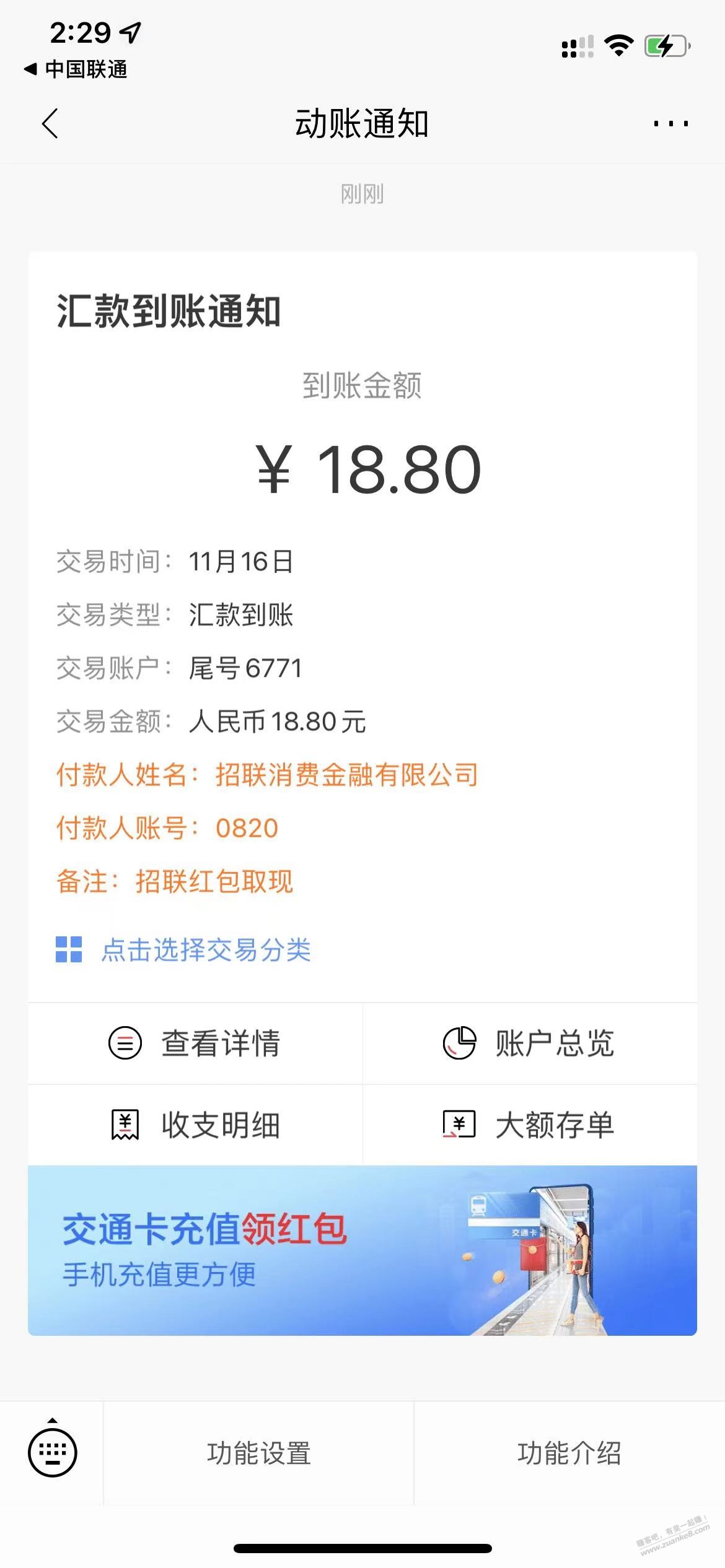The image size is (725, 1568).
Task: Open the three-dot overflow menu
Action: click(x=670, y=124)
